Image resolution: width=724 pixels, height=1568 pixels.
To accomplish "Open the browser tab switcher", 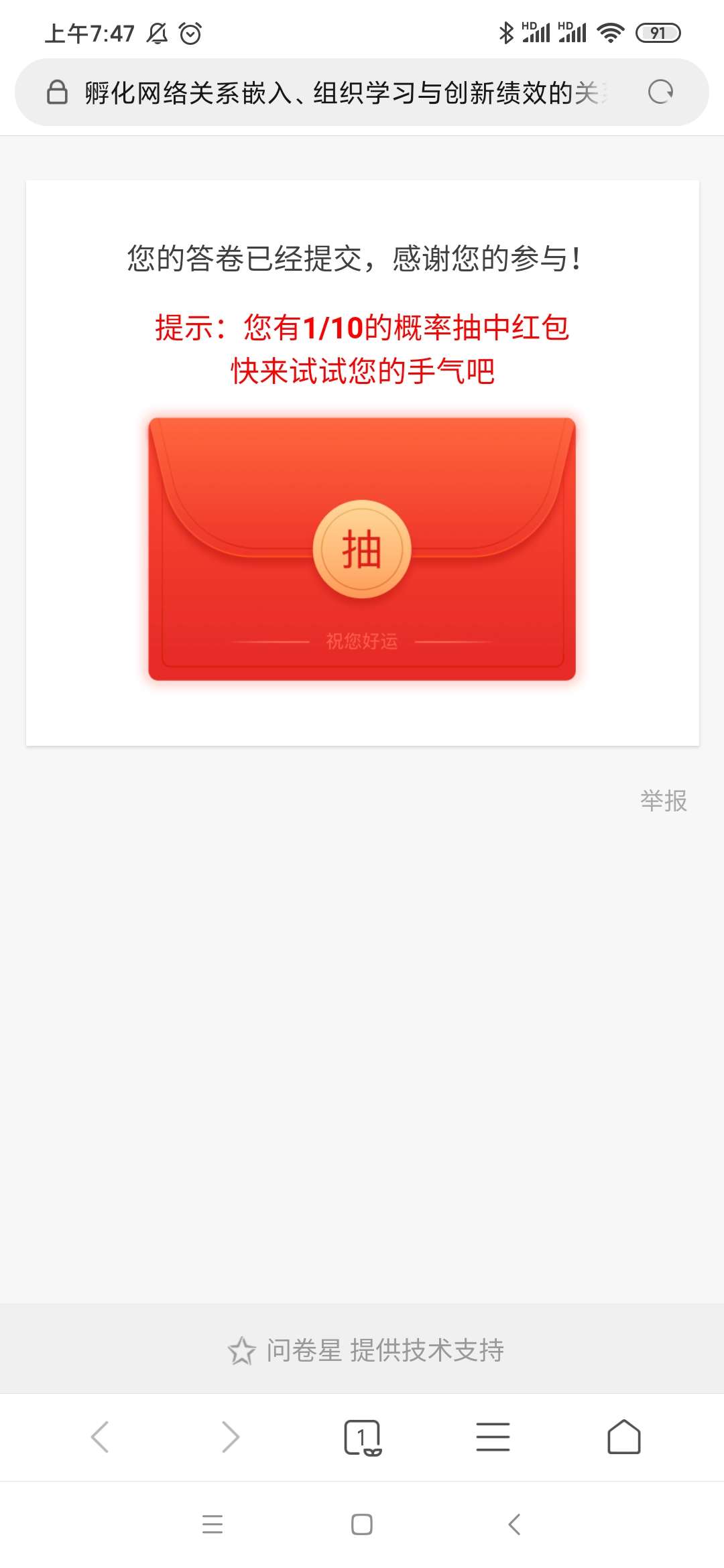I will [x=362, y=1437].
